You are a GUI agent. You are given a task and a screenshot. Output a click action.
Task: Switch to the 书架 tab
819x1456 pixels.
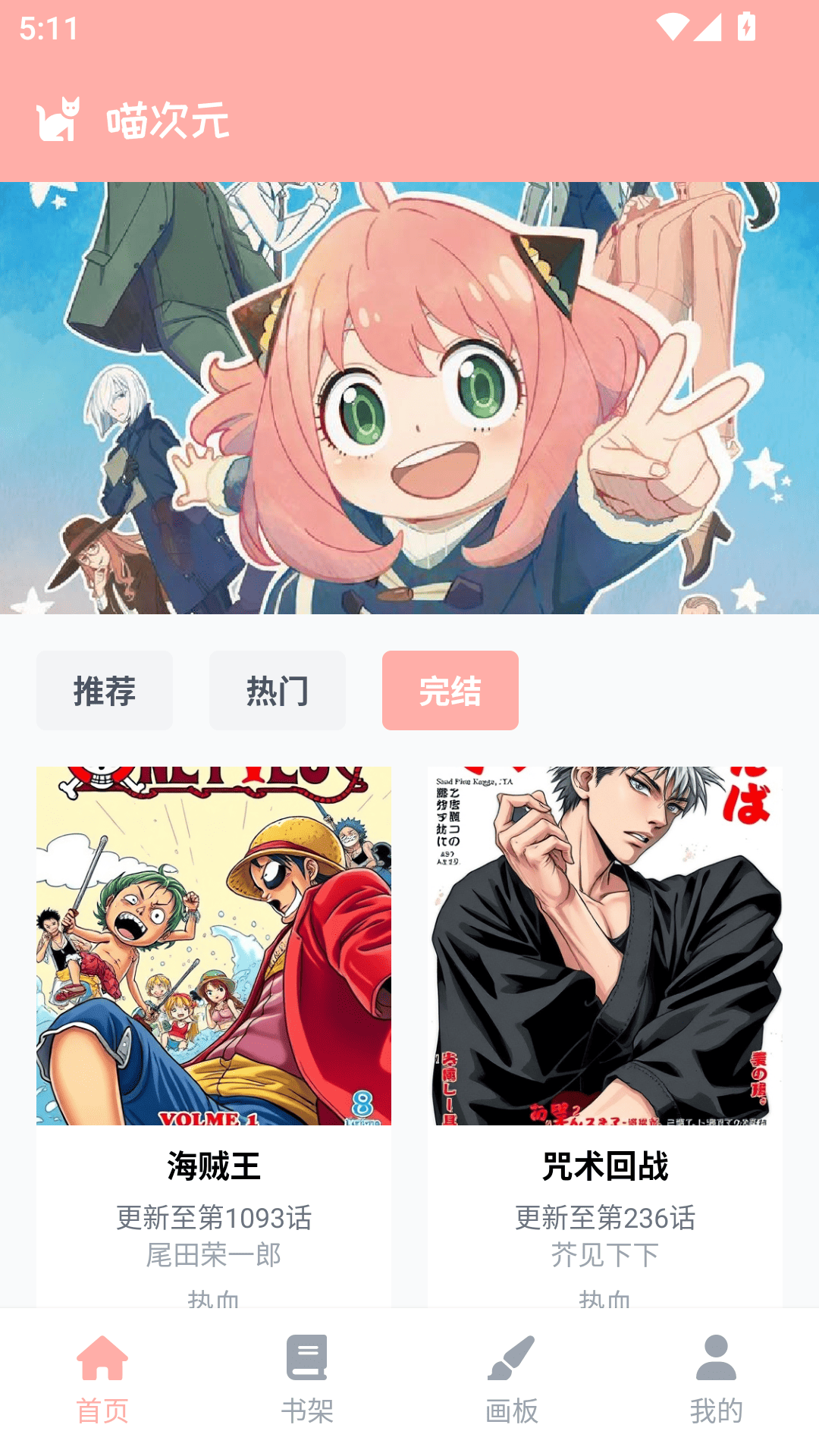click(x=307, y=1379)
